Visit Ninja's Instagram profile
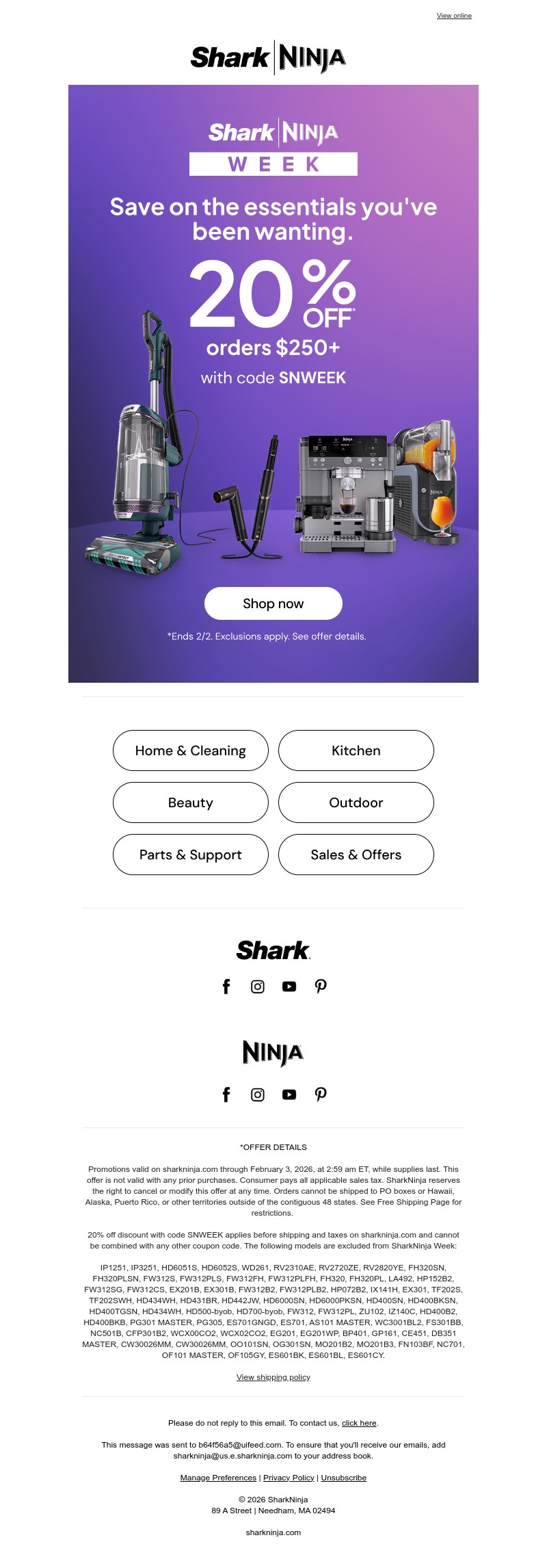 pyautogui.click(x=258, y=1095)
